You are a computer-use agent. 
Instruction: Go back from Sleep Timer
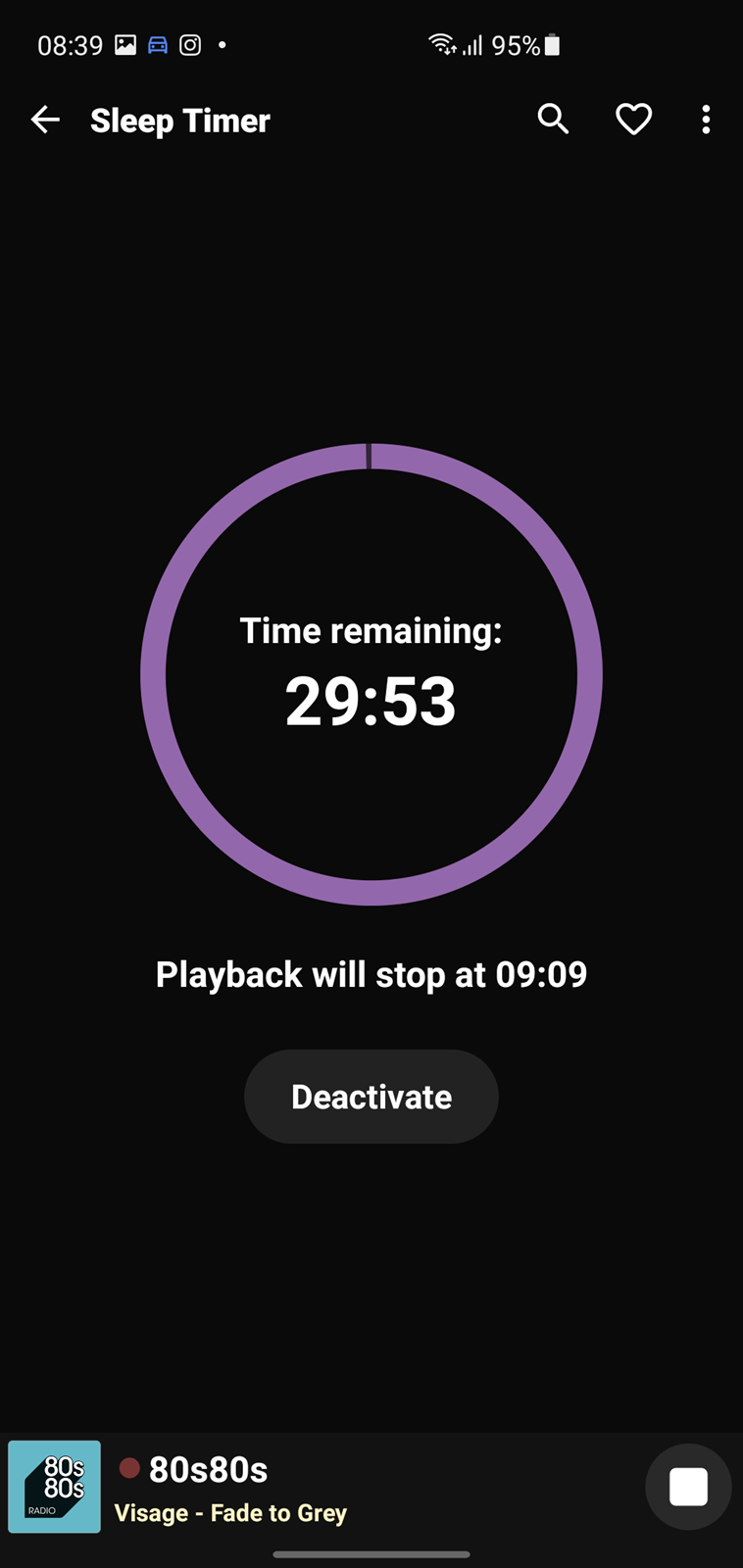coord(45,120)
